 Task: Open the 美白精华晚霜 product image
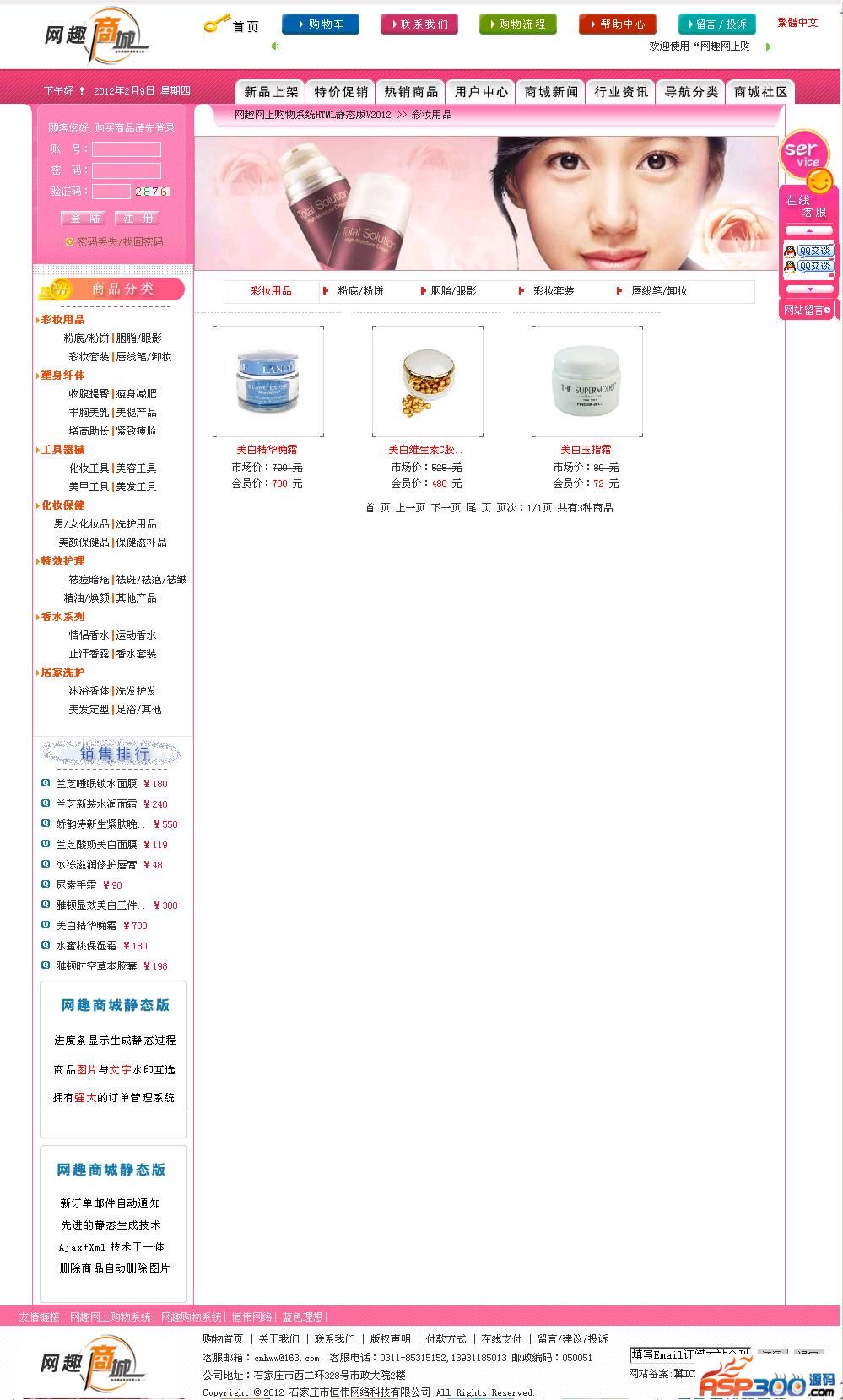coord(268,381)
